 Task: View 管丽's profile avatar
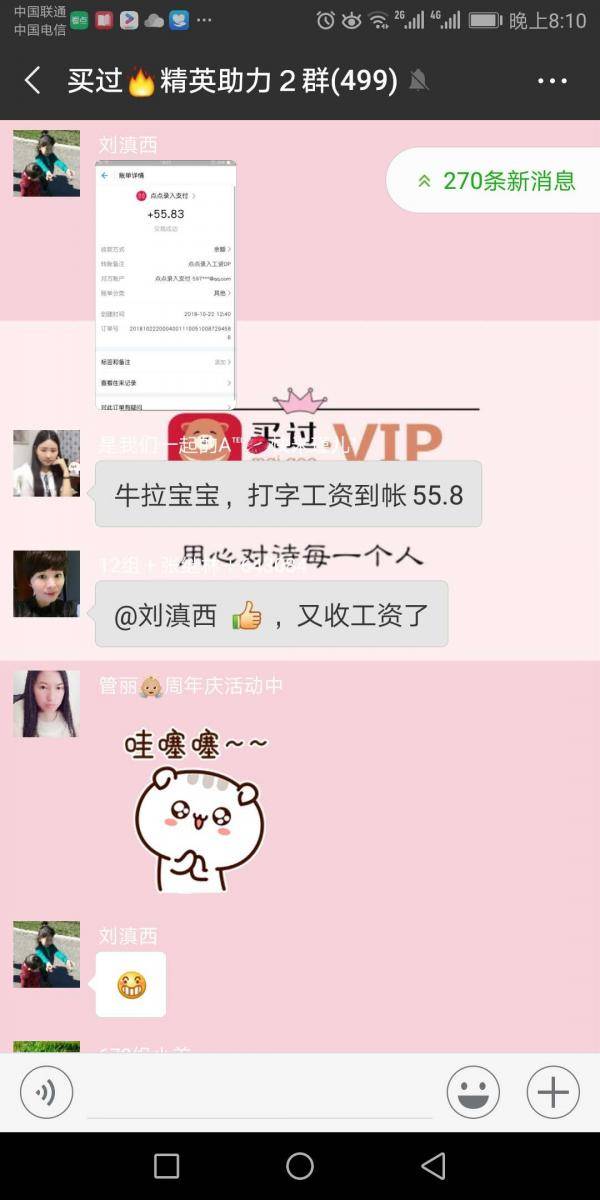[46, 704]
